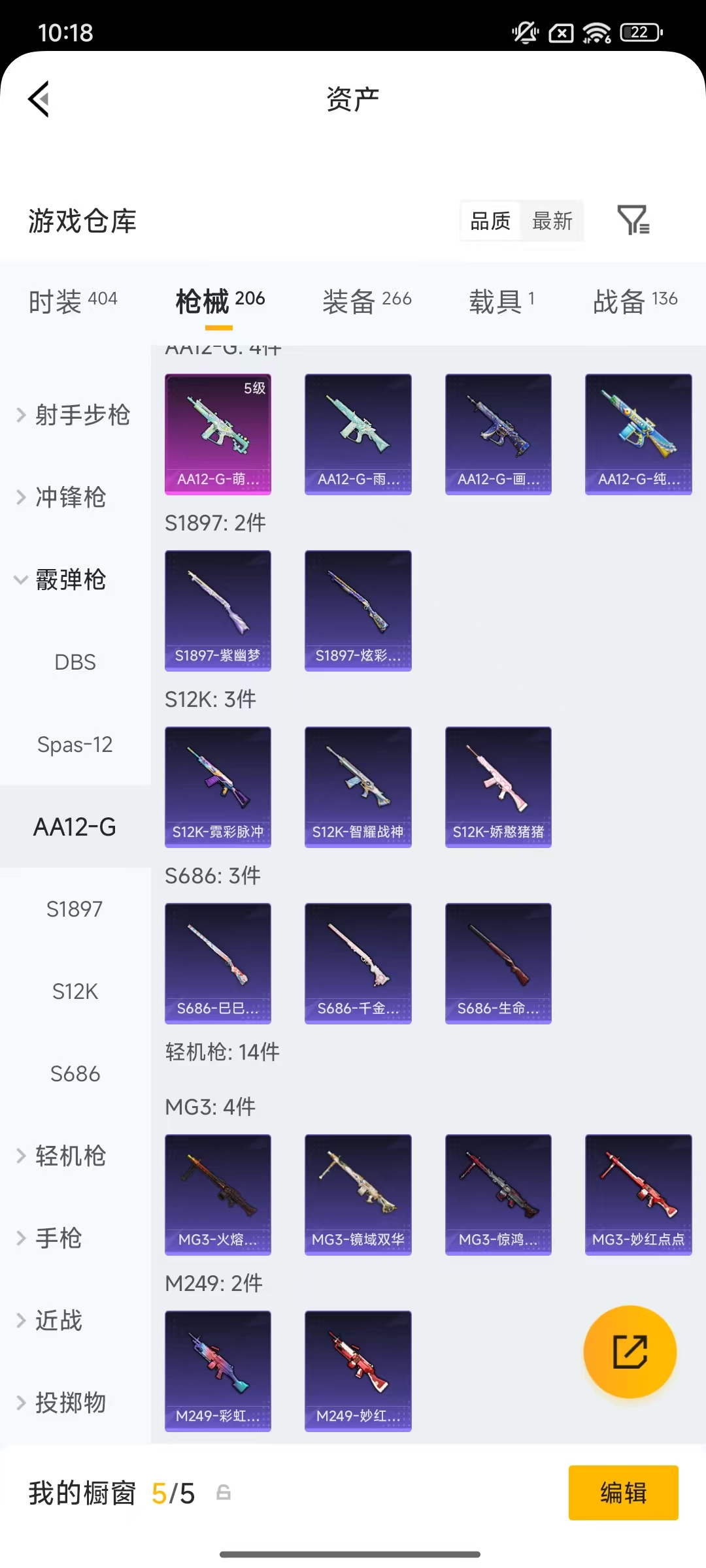Screen dimensions: 706x1568
Task: Open the S12K-娇憨猪猪 skin tile
Action: point(498,787)
